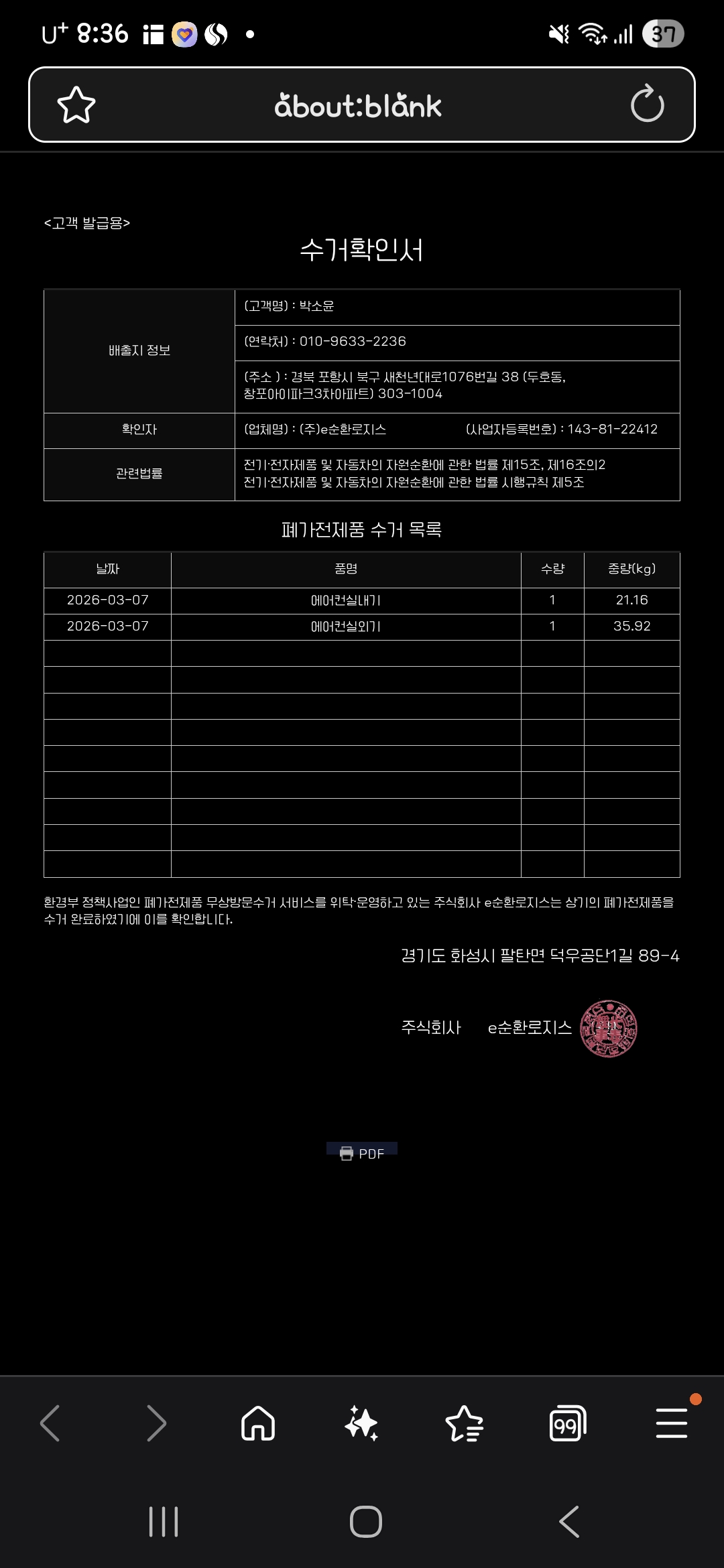Screen dimensions: 724x1568
Task: Tap the system back button
Action: (x=568, y=1521)
